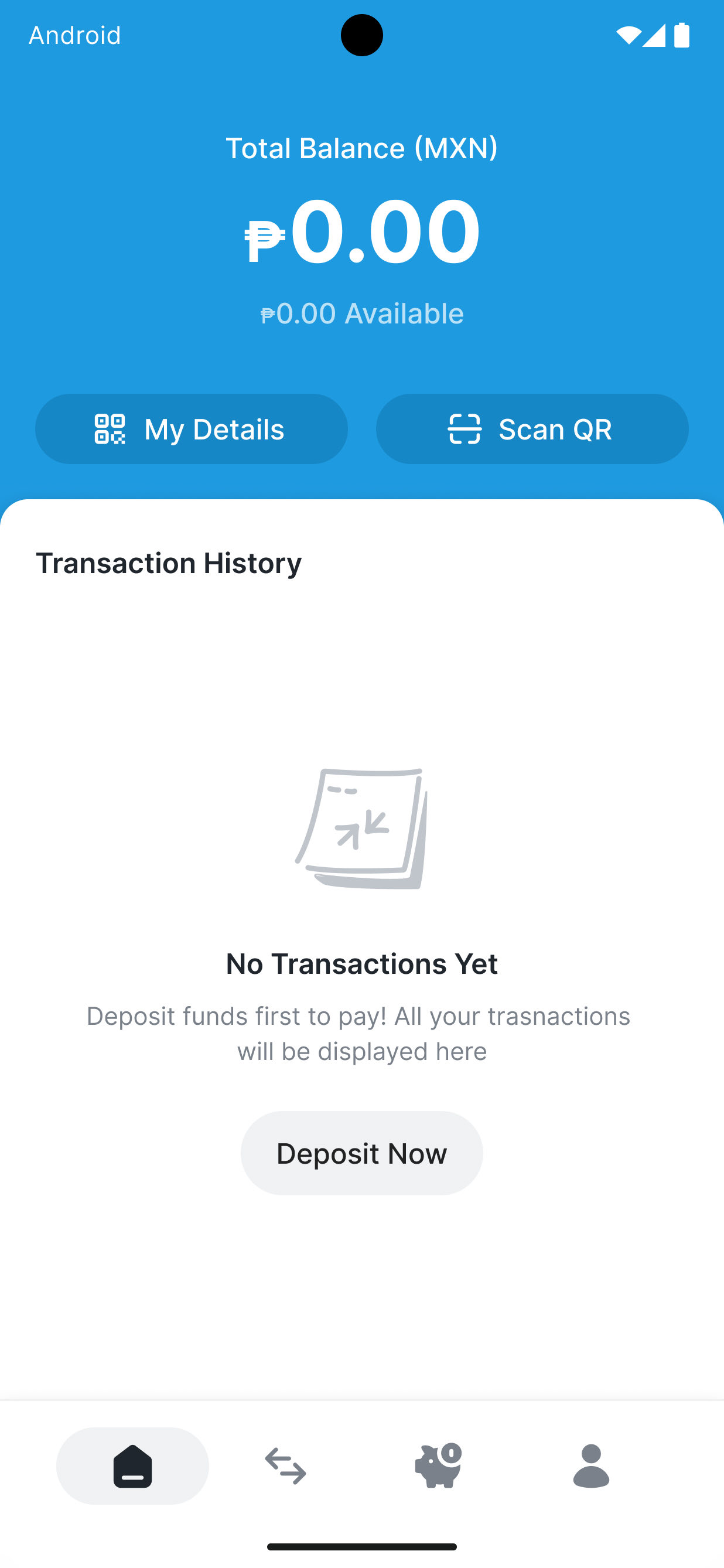Tap the Scan QR button
This screenshot has width=724, height=1568.
click(532, 429)
